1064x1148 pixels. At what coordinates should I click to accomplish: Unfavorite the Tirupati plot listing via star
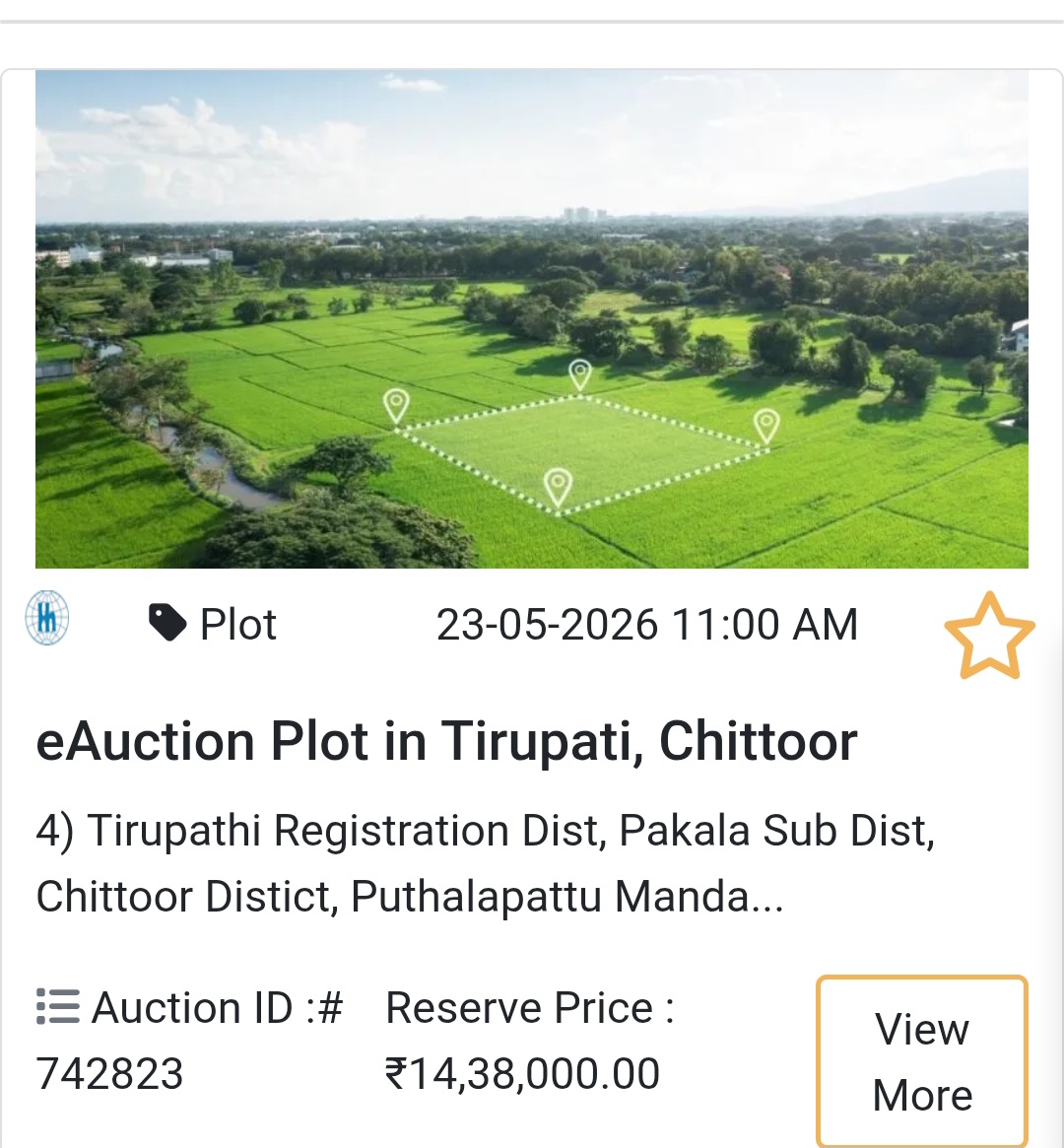988,636
